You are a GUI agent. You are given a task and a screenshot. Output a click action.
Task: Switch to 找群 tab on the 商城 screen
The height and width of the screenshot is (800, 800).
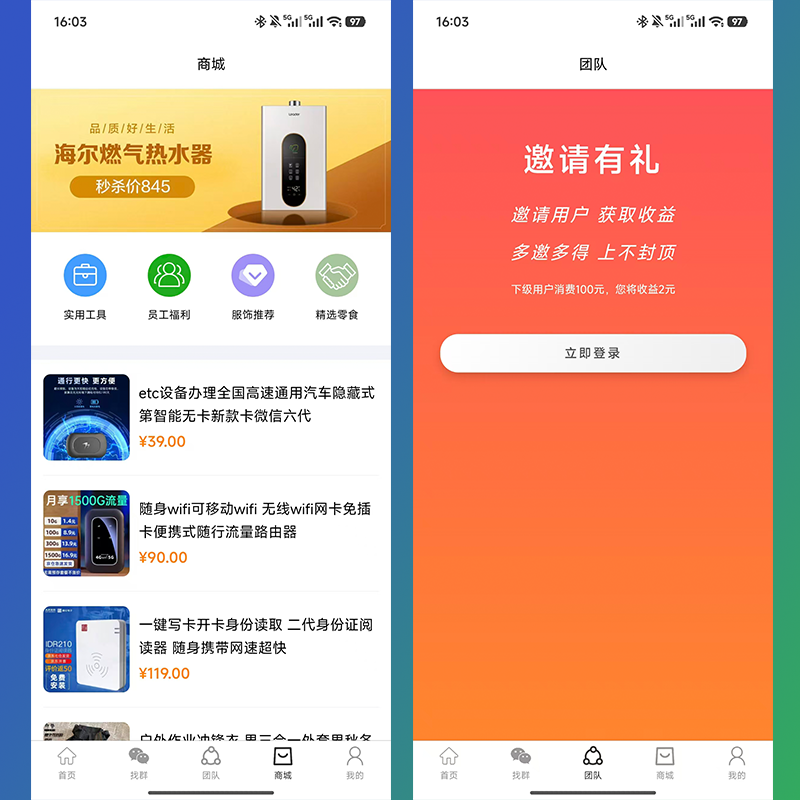[x=139, y=763]
